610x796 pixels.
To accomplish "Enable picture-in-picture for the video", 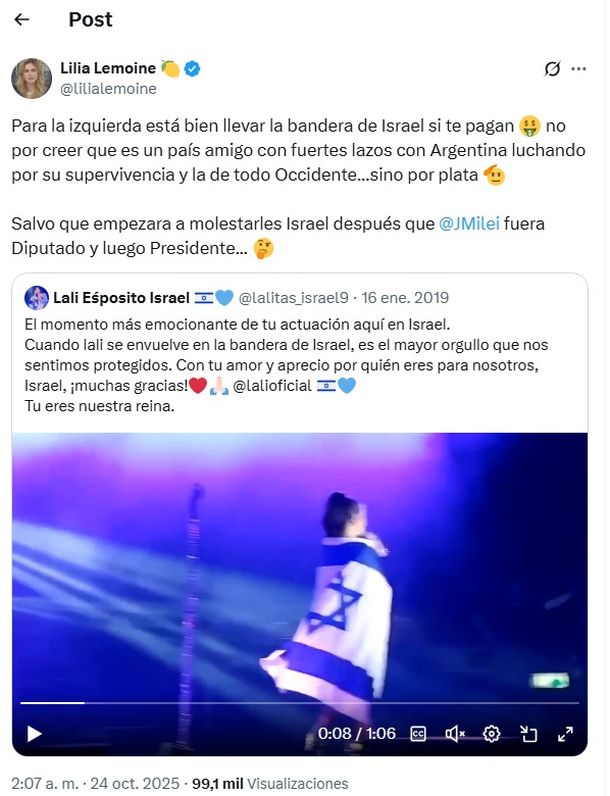I will tap(527, 733).
